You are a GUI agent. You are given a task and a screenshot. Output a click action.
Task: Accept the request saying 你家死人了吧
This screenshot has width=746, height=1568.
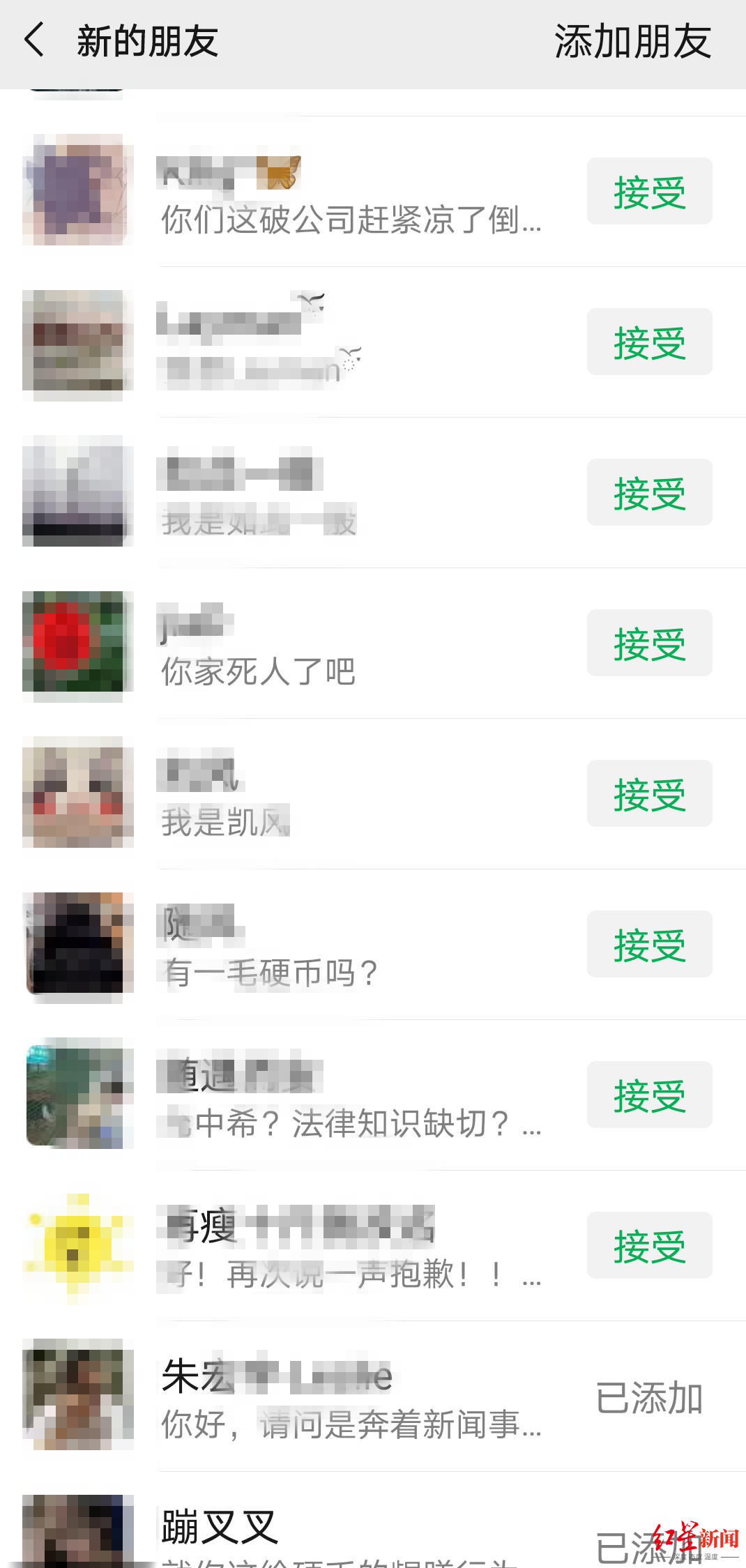point(648,642)
